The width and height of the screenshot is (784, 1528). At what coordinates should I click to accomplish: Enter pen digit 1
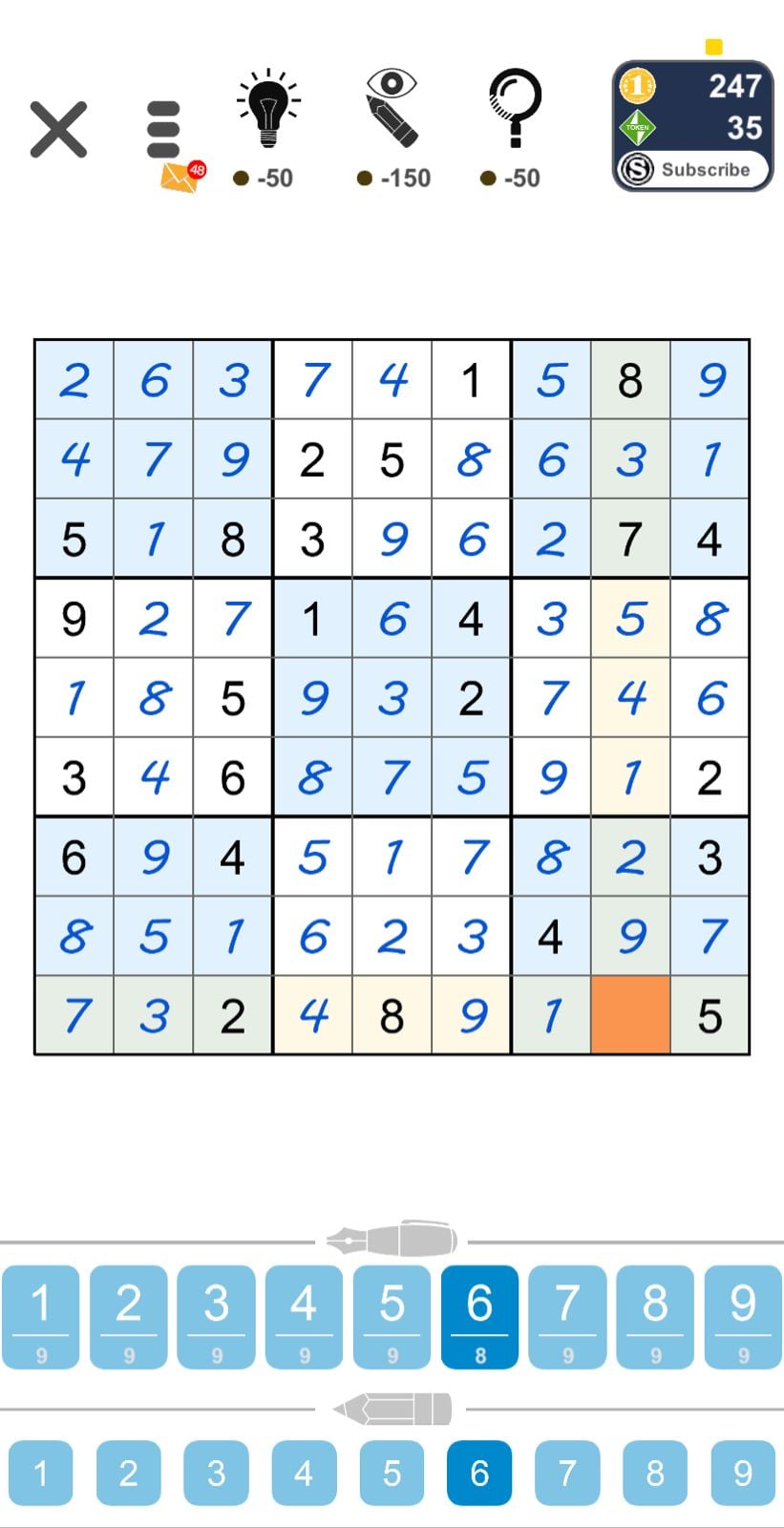point(41,1316)
